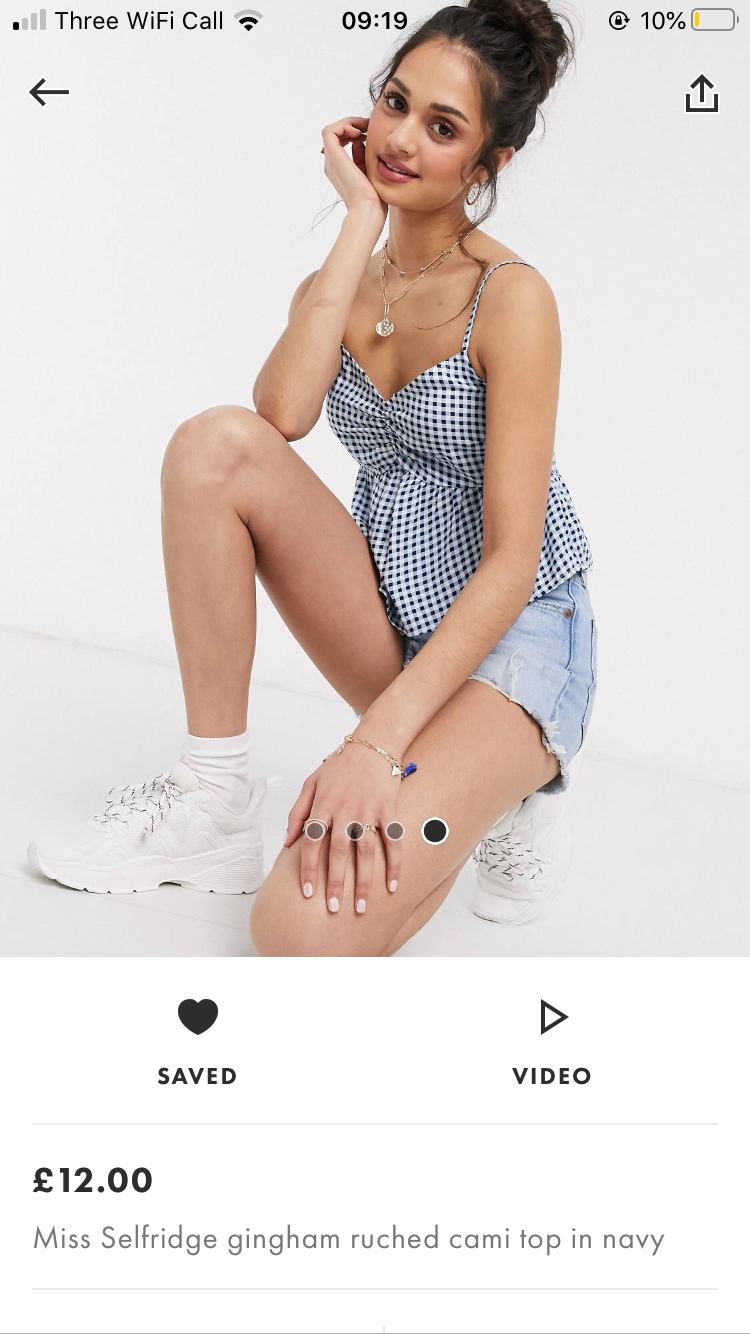The image size is (750, 1334).
Task: Go back using the arrow icon
Action: coord(49,93)
